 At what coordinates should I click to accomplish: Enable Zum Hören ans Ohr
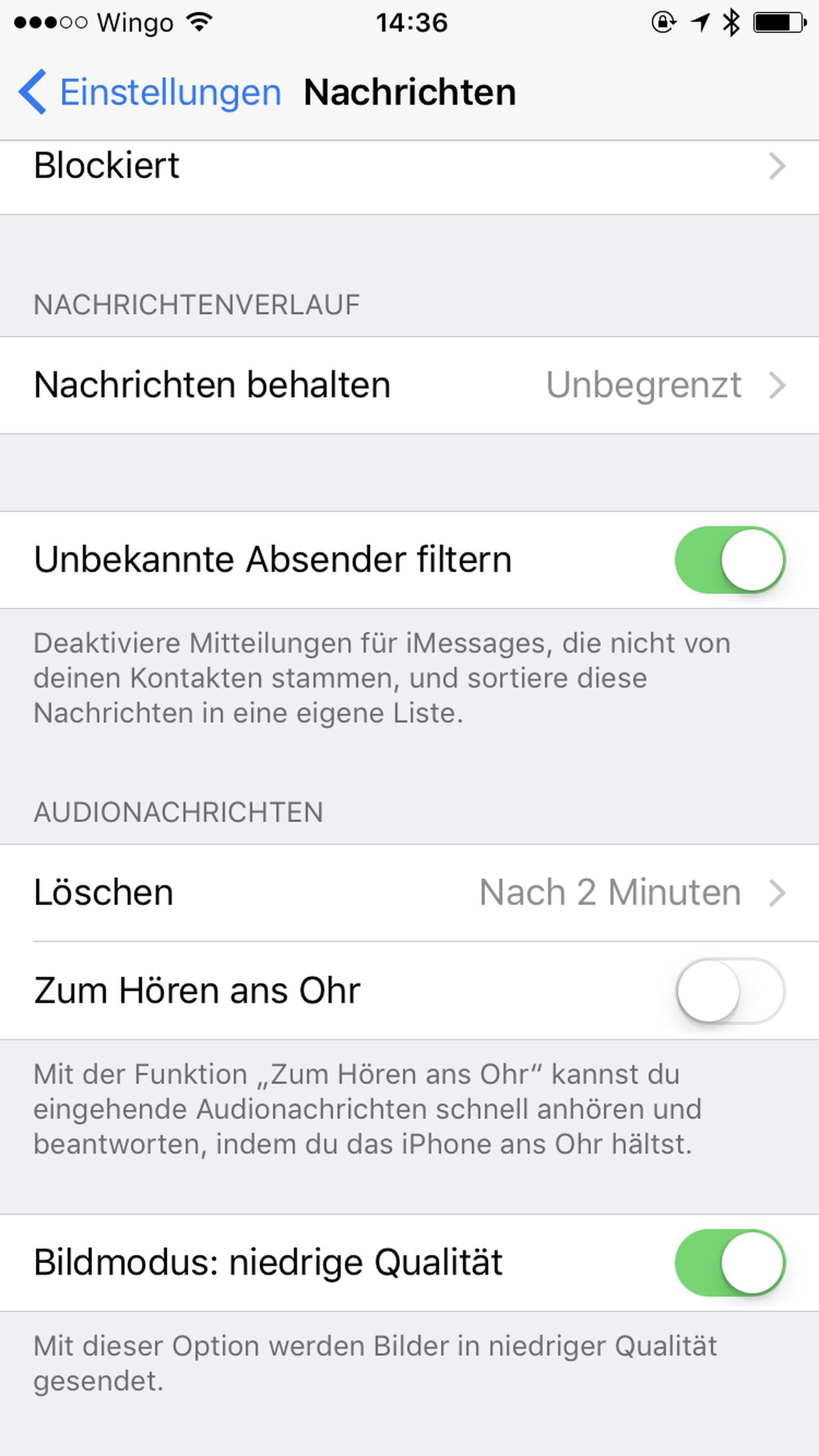pyautogui.click(x=729, y=991)
